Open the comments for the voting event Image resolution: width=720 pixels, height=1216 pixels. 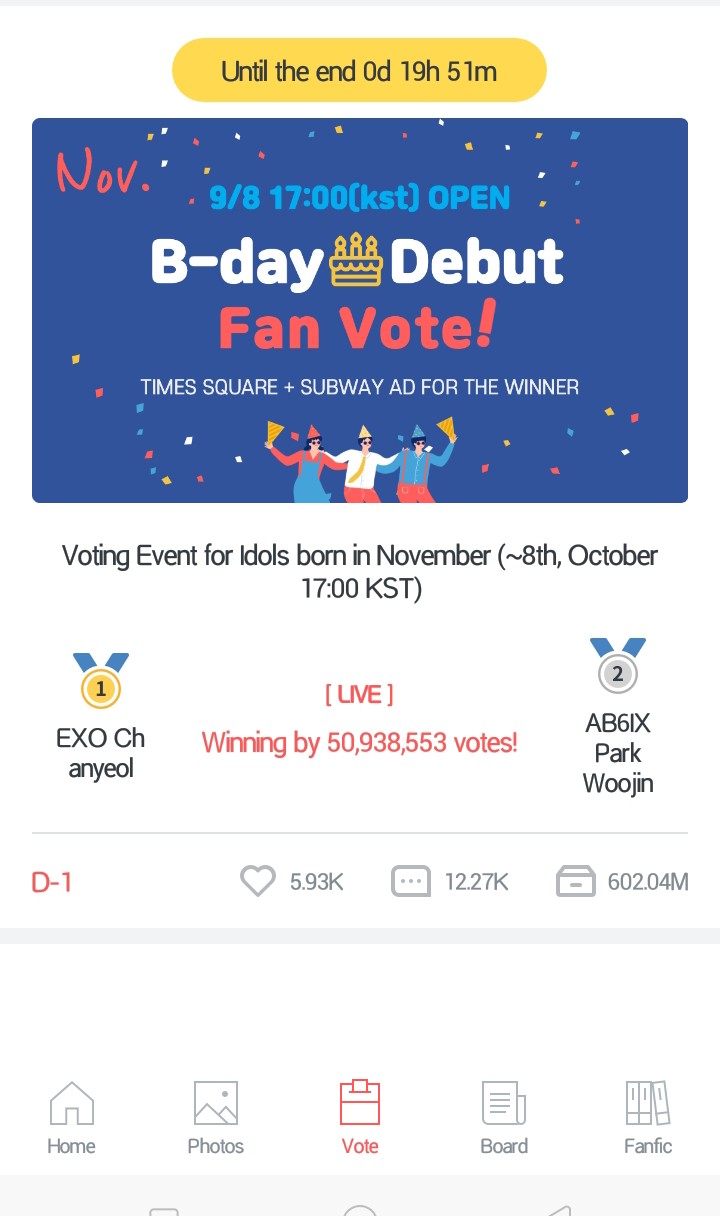tap(411, 881)
